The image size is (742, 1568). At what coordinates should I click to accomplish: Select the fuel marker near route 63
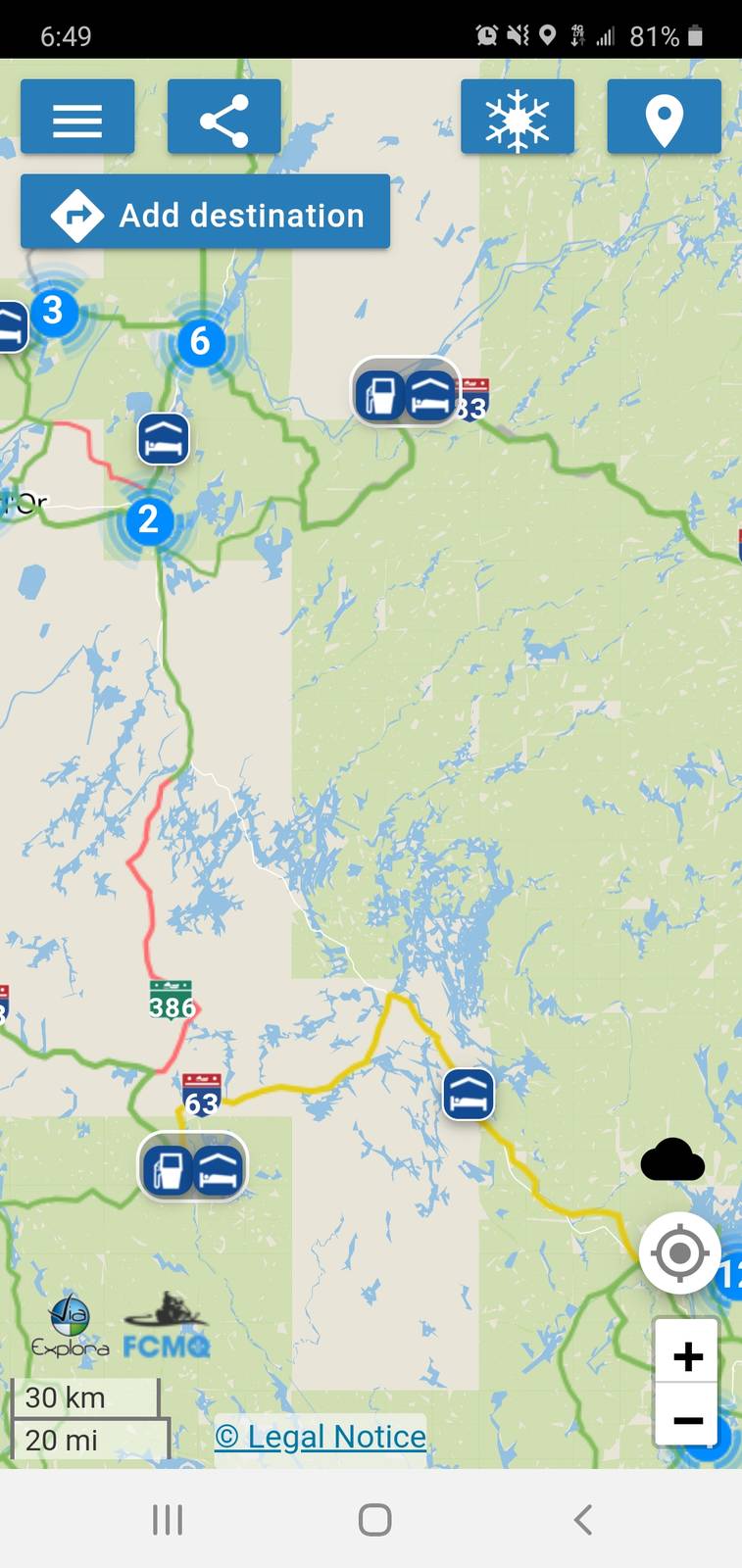click(x=168, y=1169)
